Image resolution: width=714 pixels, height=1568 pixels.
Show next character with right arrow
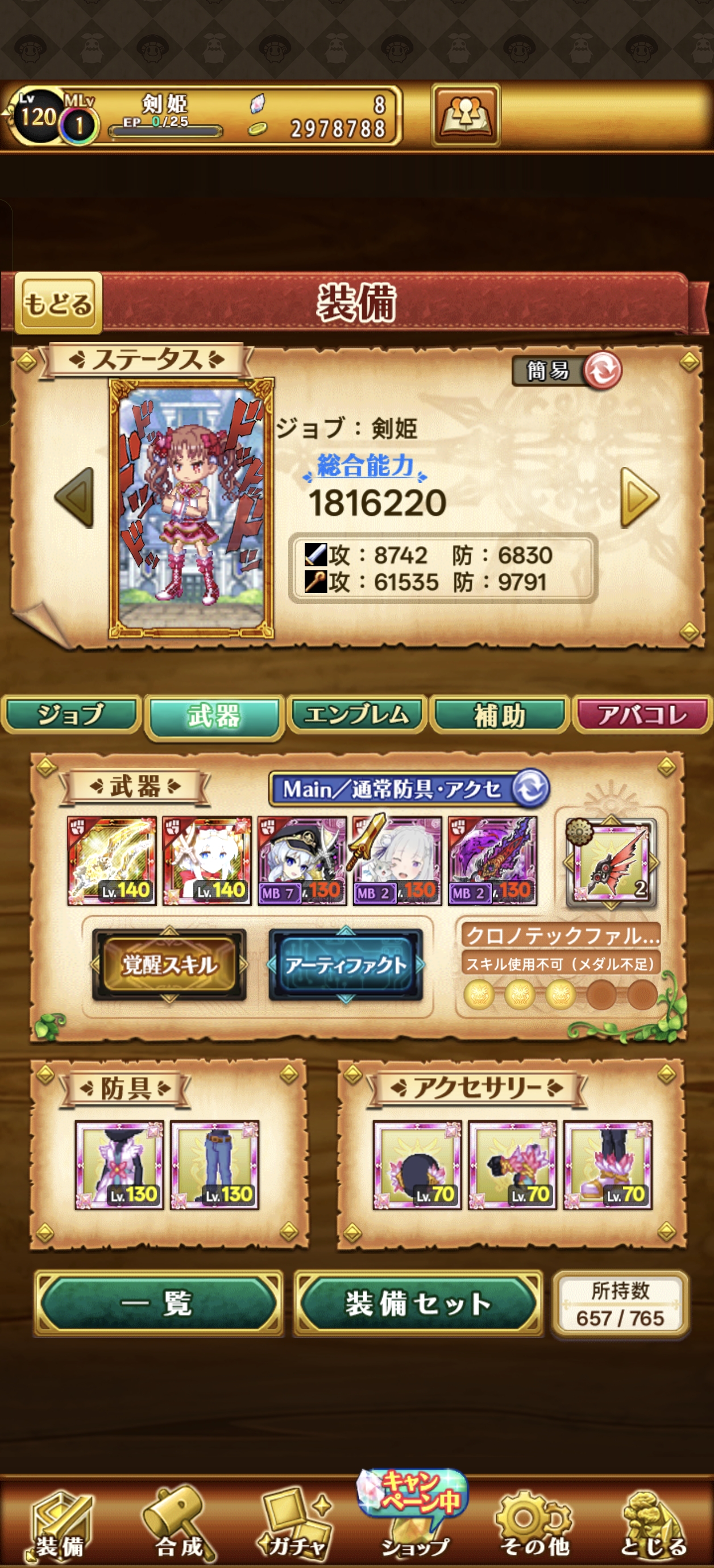[638, 497]
